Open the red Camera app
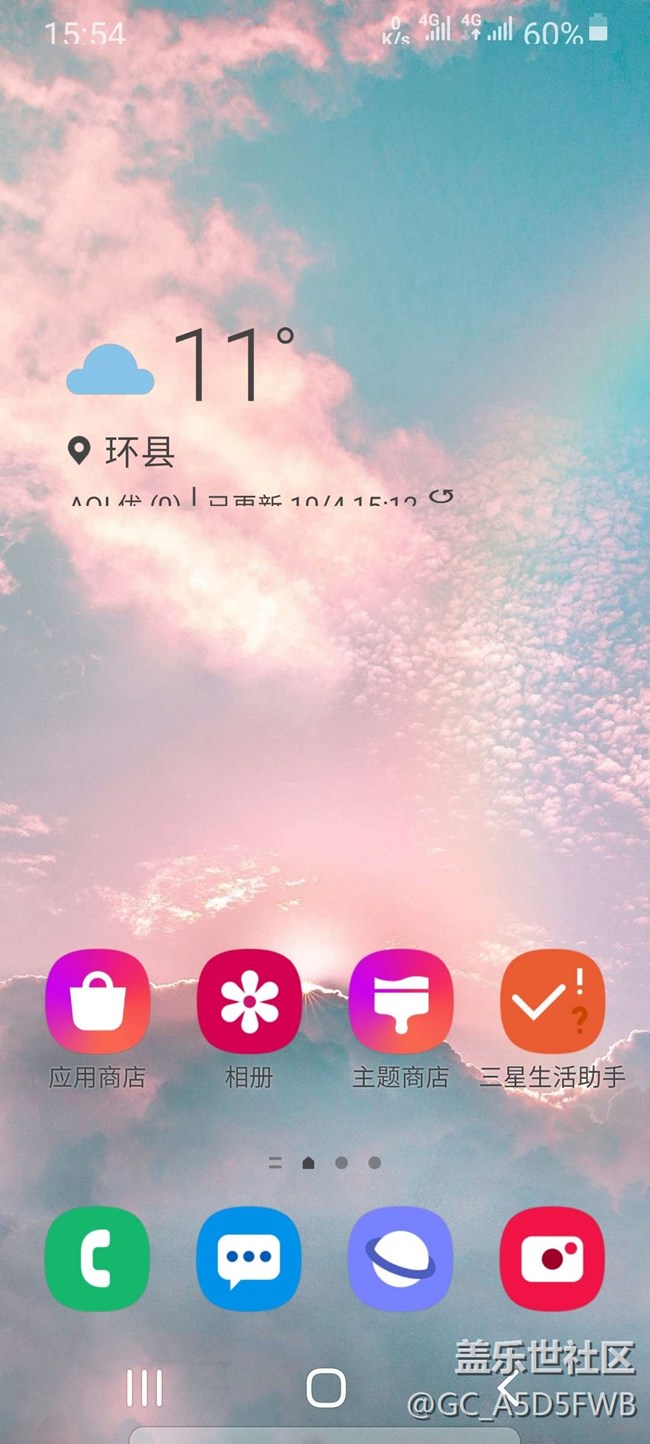This screenshot has width=650, height=1444. tap(552, 1258)
